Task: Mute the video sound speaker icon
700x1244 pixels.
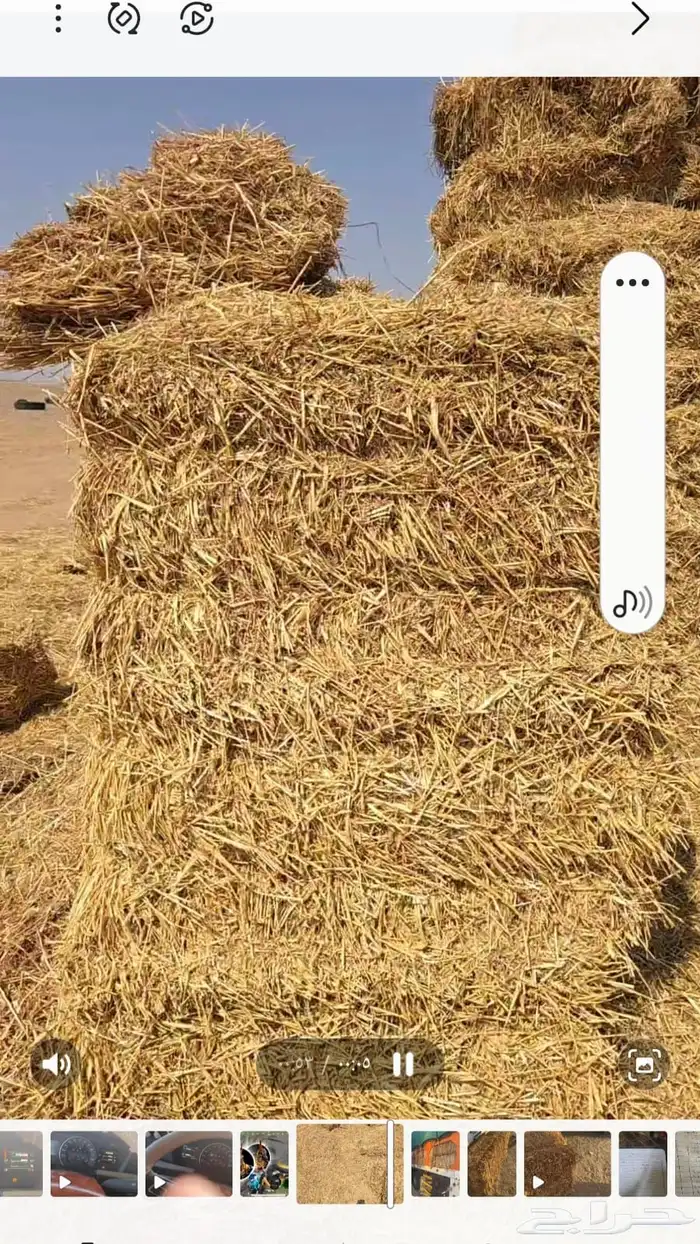Action: pyautogui.click(x=55, y=1065)
